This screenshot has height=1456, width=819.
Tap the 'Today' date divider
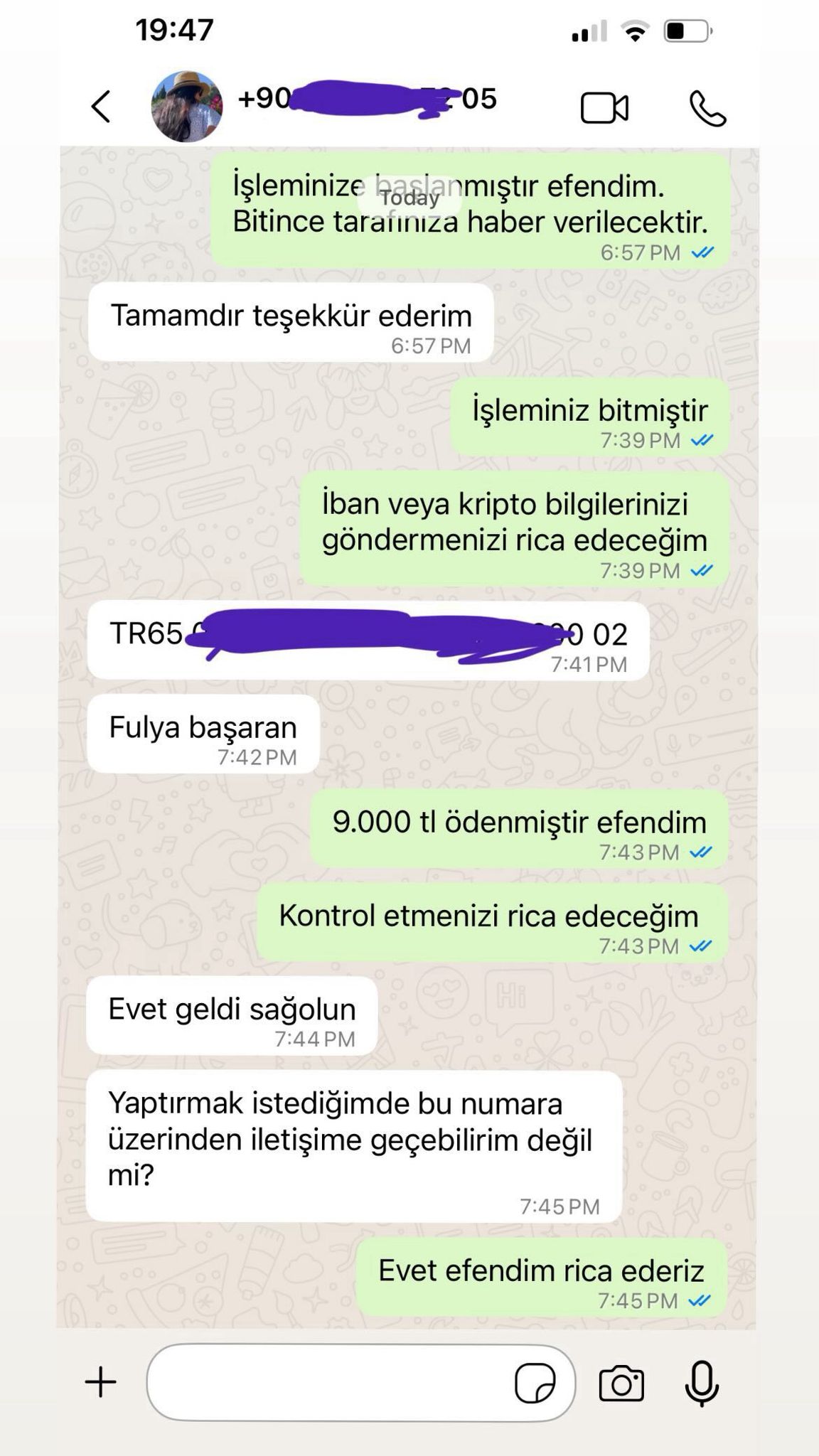[409, 198]
